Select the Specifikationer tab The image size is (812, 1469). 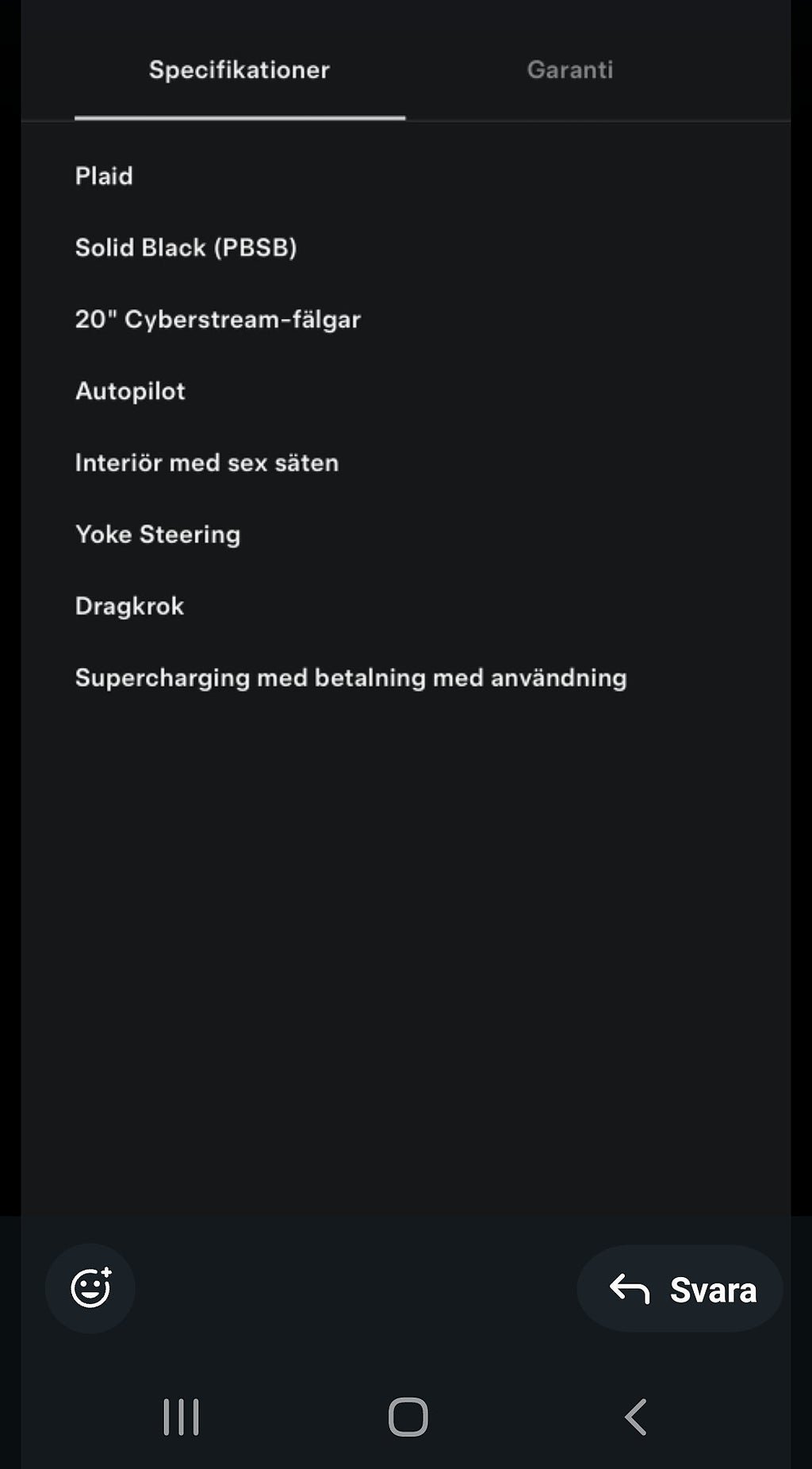pos(239,71)
